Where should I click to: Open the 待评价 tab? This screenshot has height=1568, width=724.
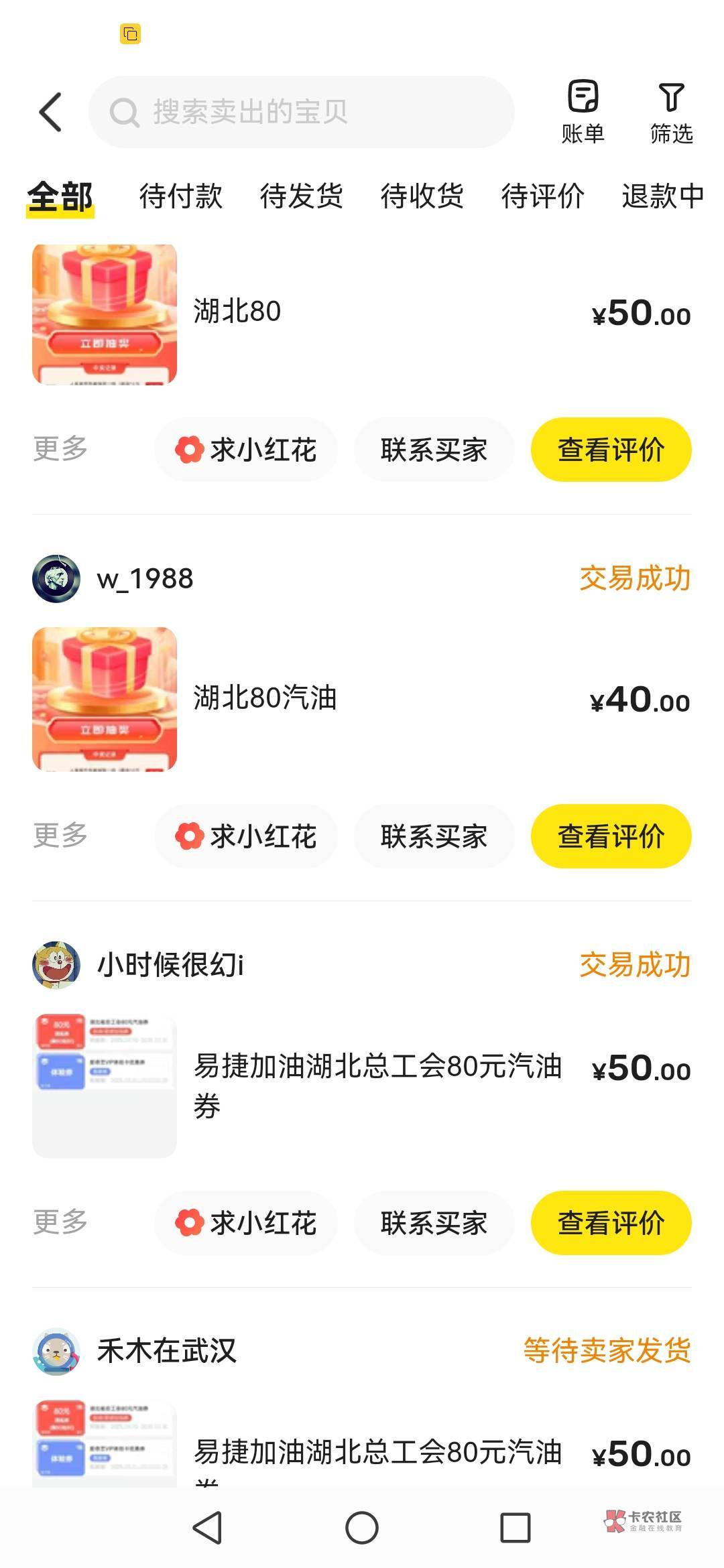click(542, 196)
